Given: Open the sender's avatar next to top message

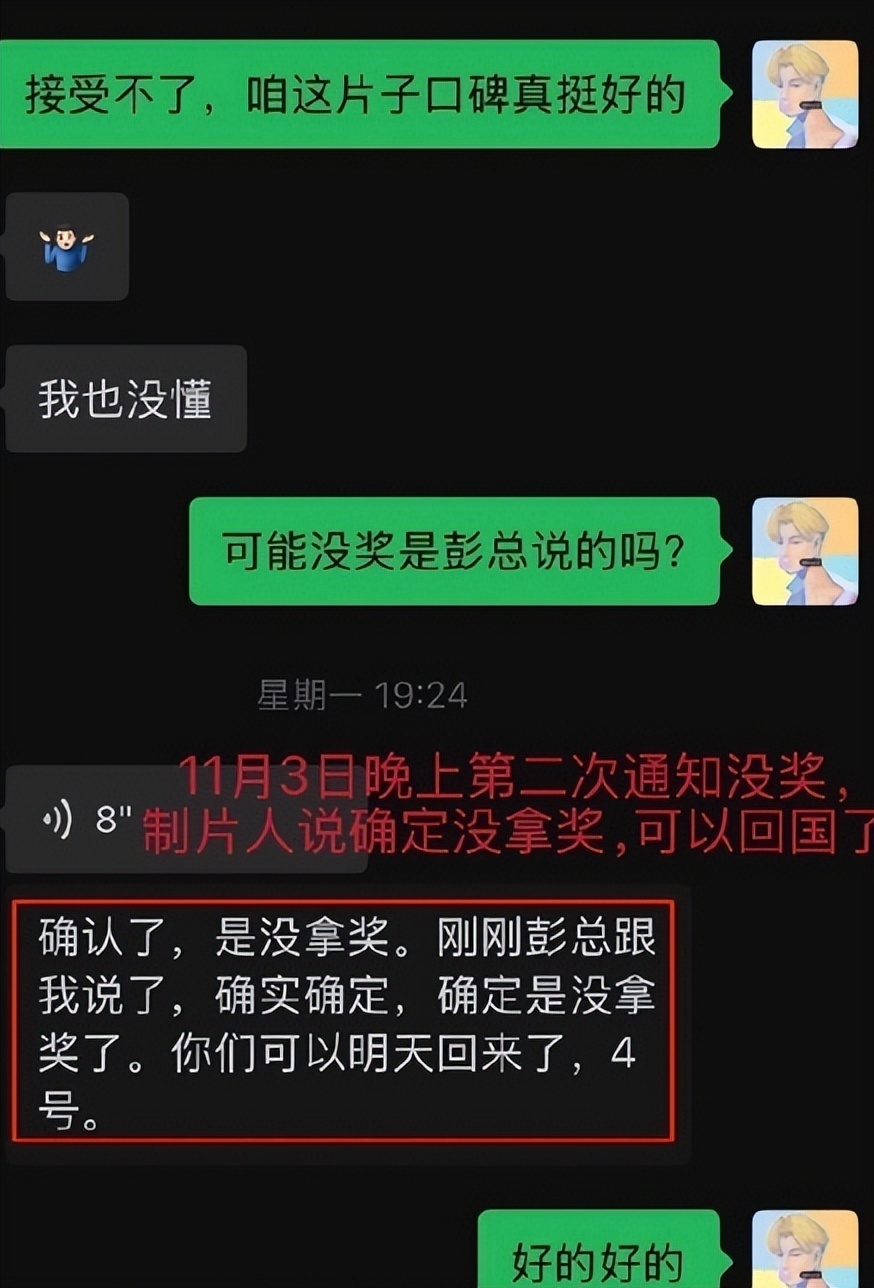Looking at the screenshot, I should coord(805,94).
